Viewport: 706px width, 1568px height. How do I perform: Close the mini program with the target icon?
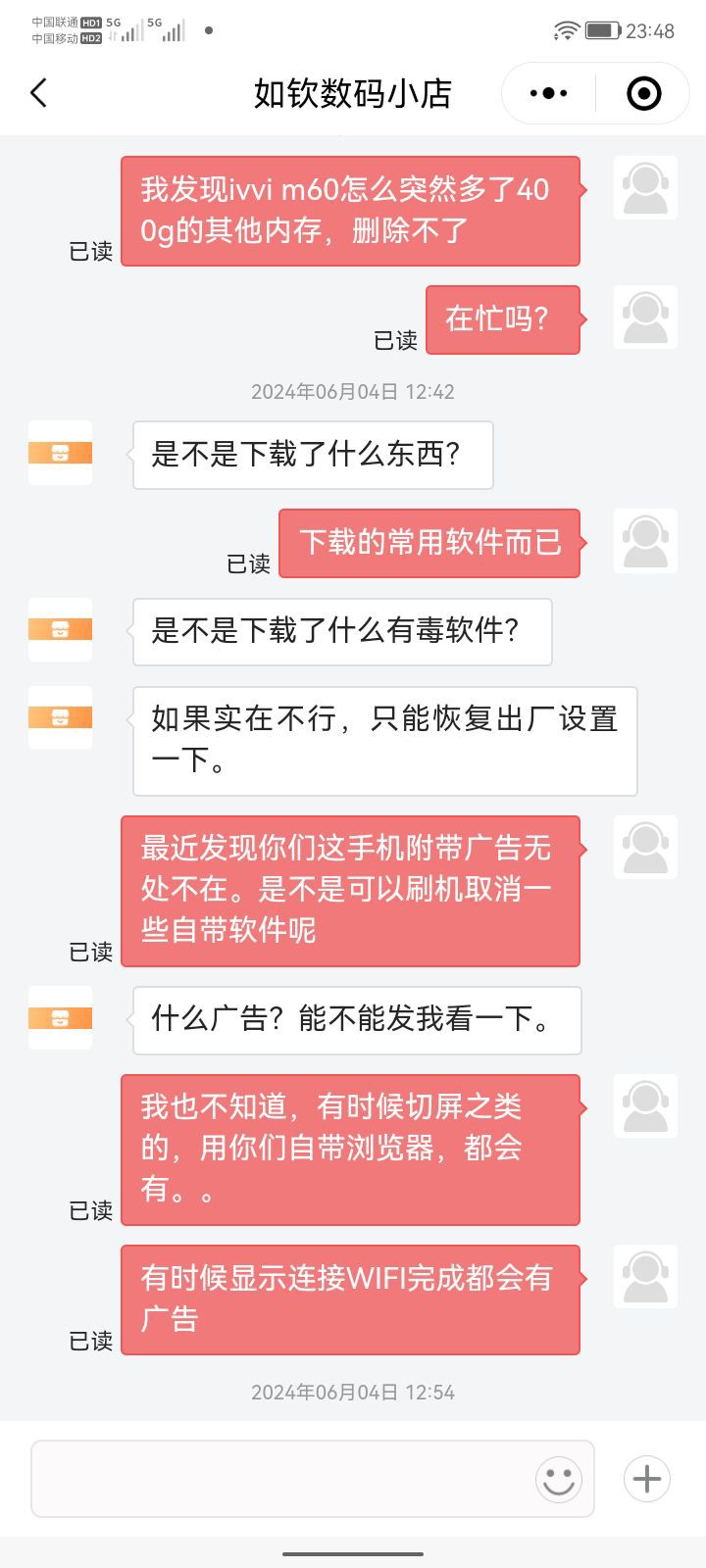[643, 93]
